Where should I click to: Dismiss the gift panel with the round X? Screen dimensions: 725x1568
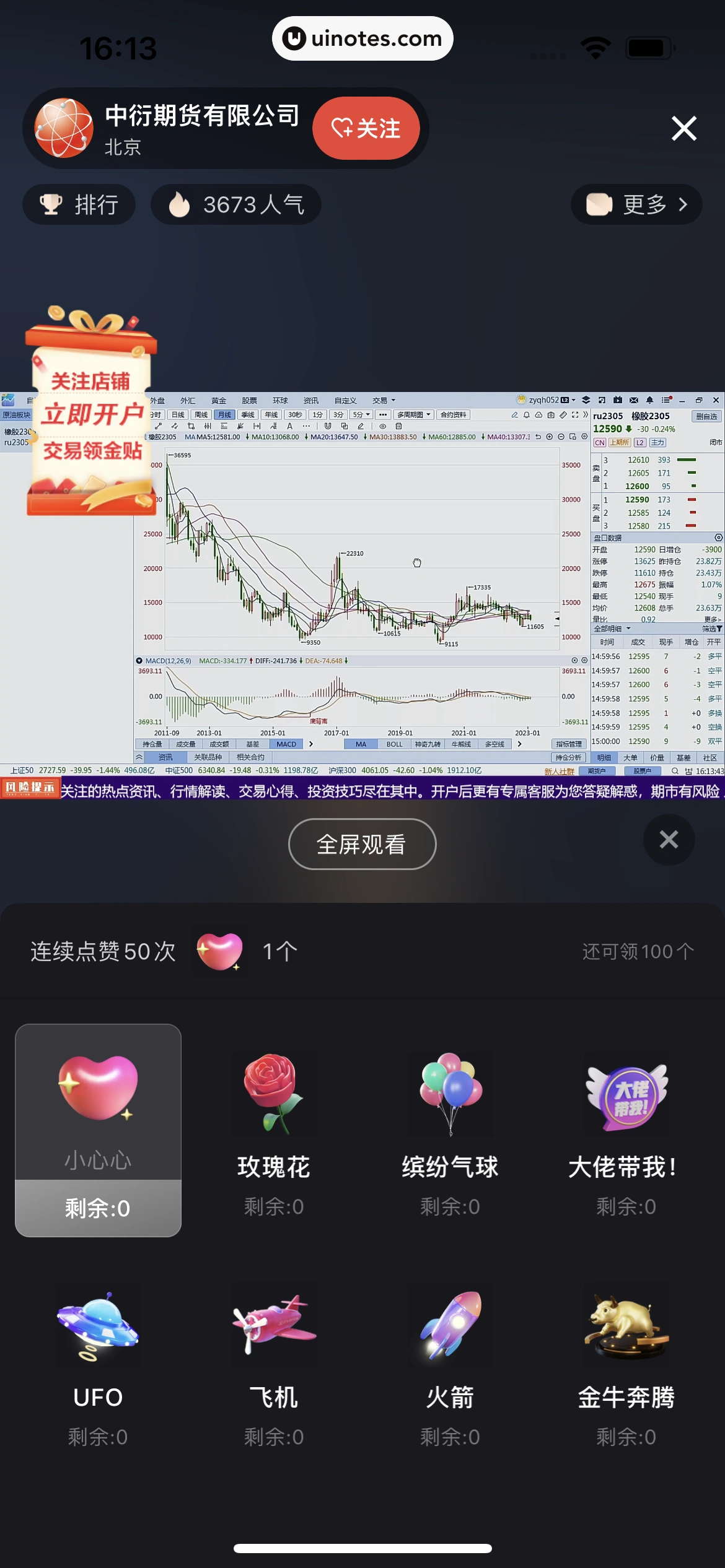click(x=669, y=840)
